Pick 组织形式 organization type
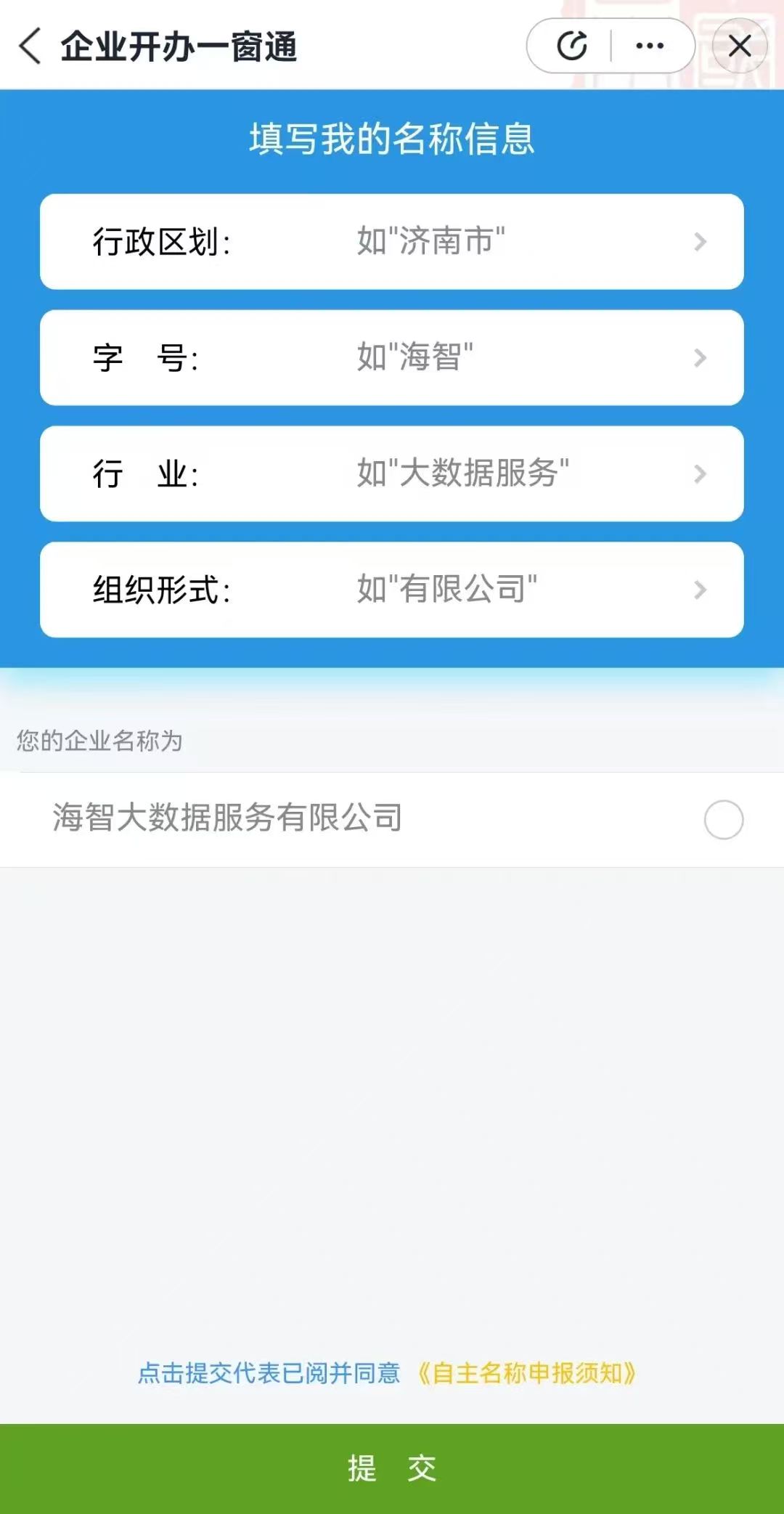The width and height of the screenshot is (784, 1514). [x=392, y=590]
